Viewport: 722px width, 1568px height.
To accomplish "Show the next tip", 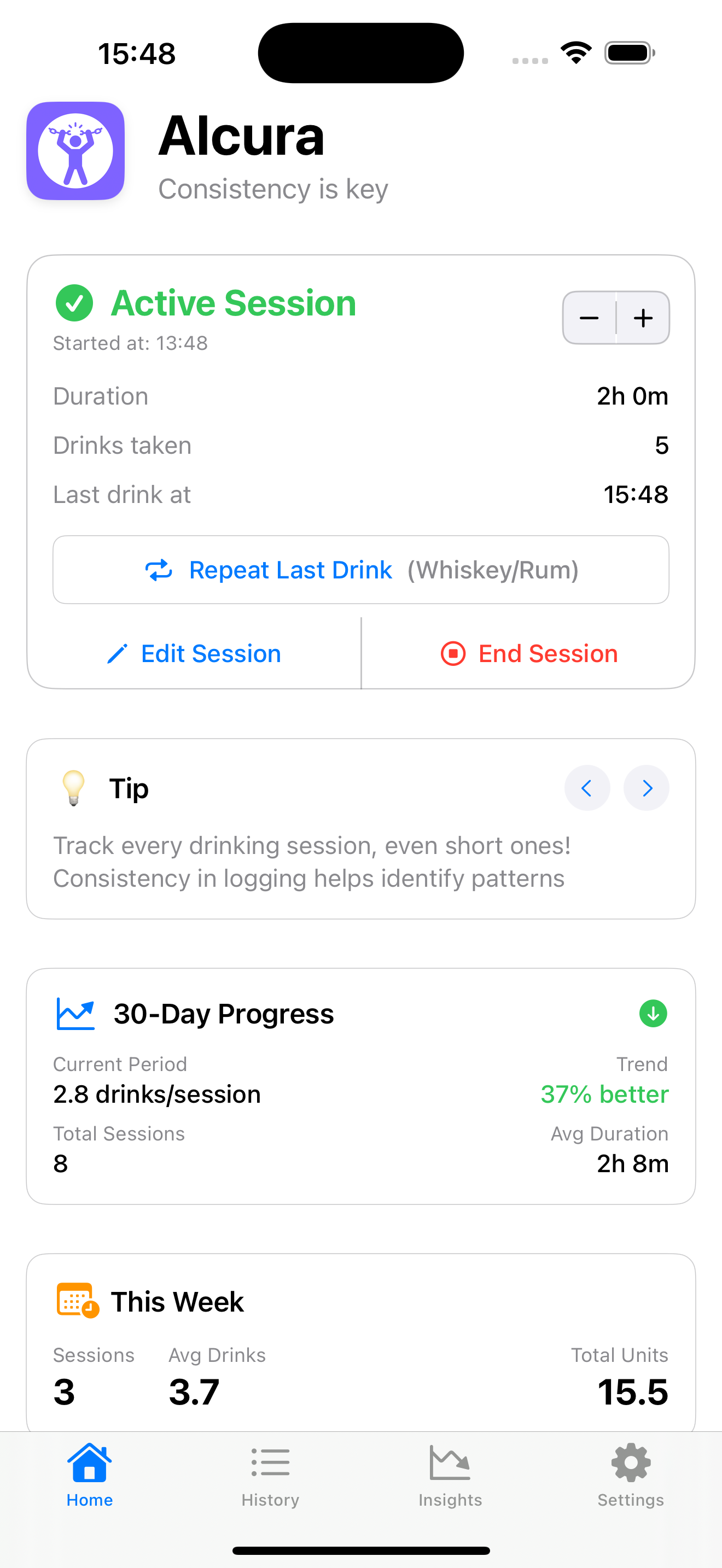I will tap(646, 788).
